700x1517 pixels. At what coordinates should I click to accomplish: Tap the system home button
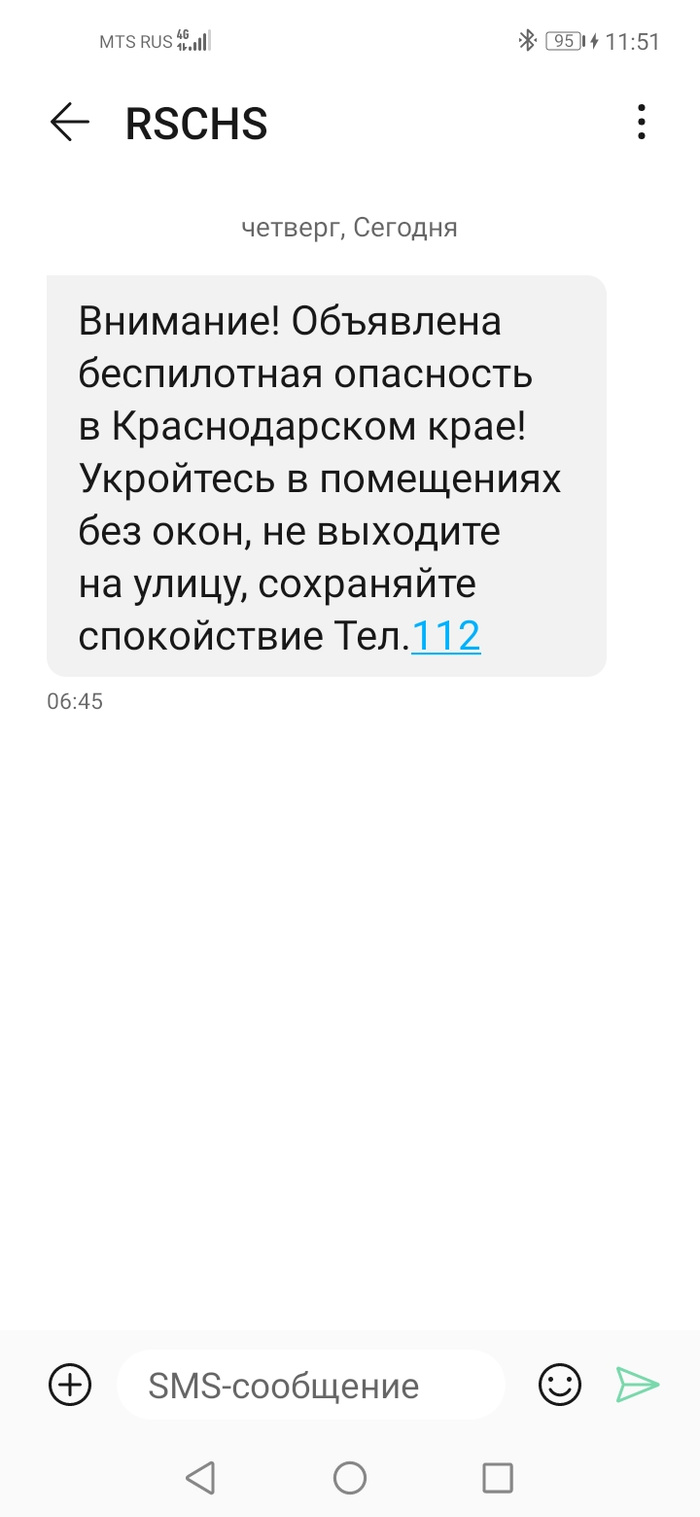pos(350,1477)
